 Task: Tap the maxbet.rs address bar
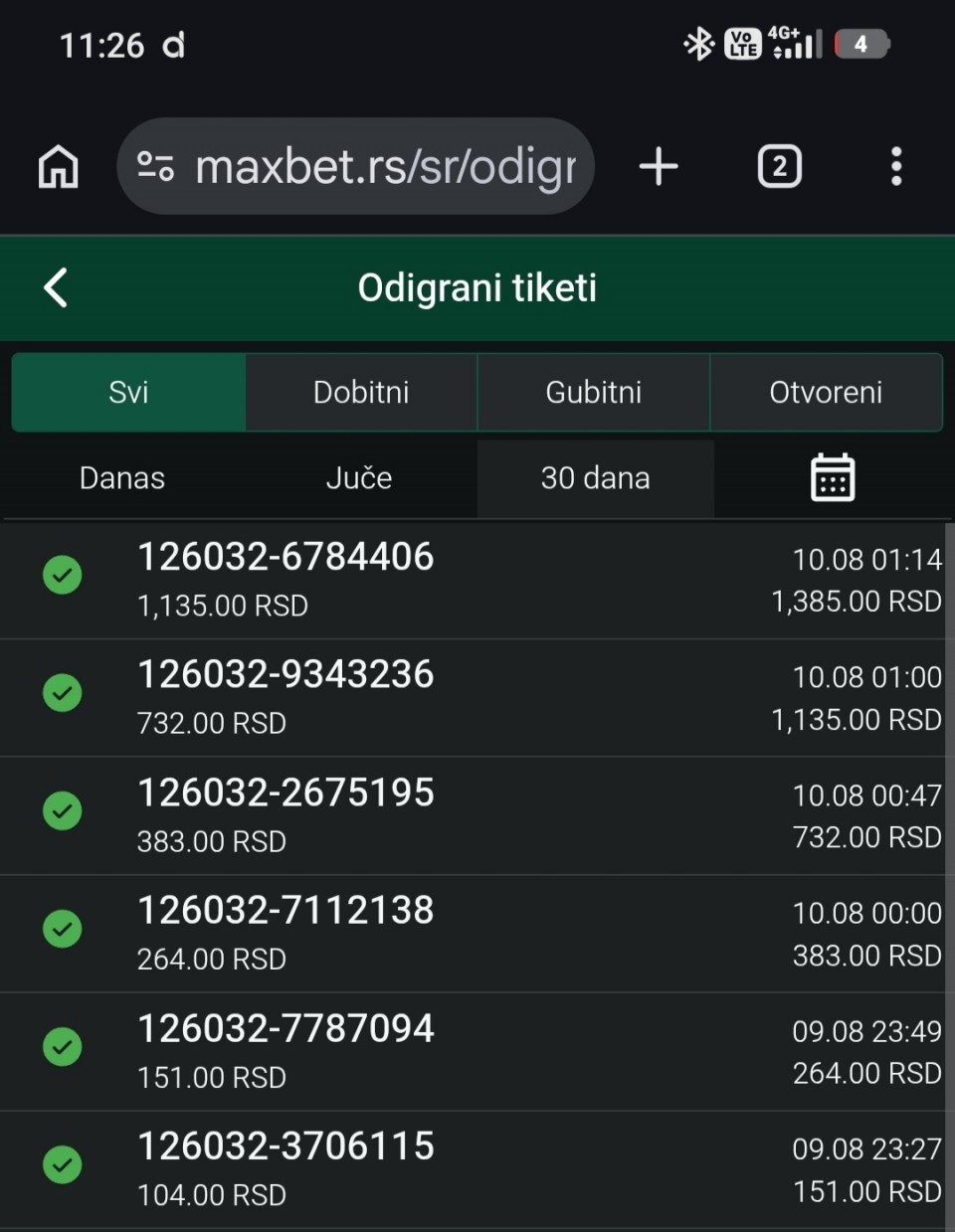tap(356, 166)
